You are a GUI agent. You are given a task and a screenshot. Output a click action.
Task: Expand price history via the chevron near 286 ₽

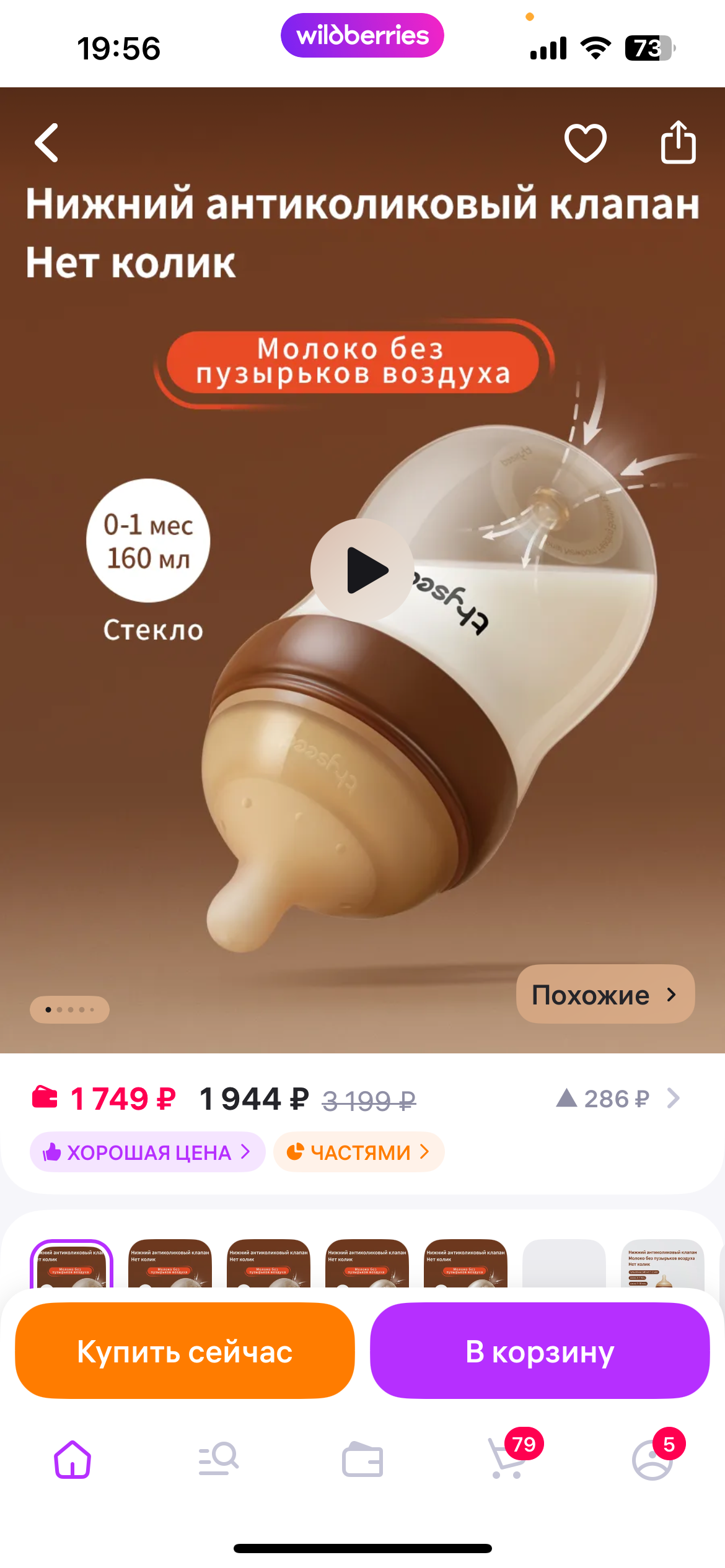click(672, 1097)
